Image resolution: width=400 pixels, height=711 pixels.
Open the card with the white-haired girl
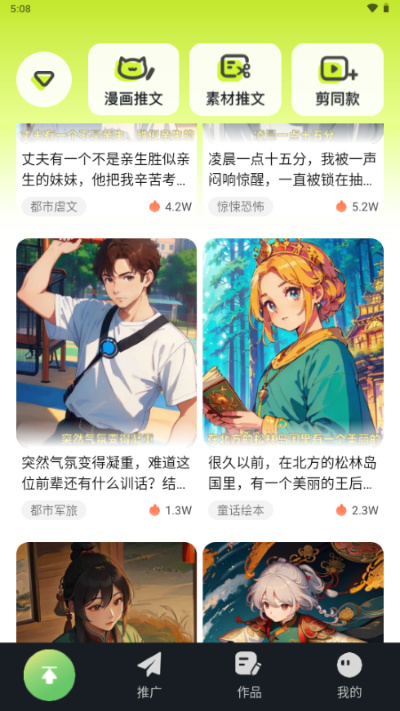click(x=293, y=592)
